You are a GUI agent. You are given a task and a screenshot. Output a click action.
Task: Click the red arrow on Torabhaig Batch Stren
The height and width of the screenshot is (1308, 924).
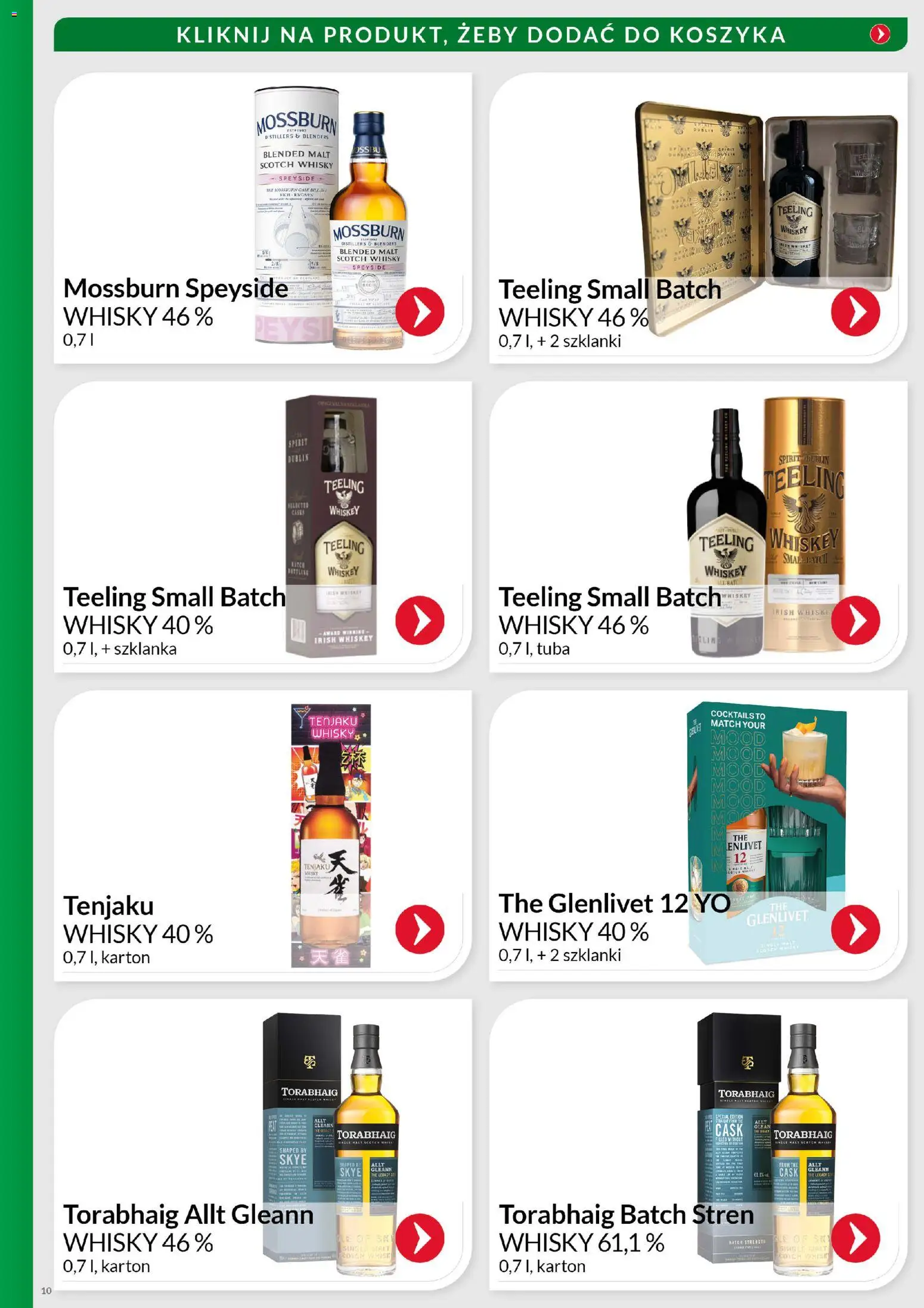click(x=857, y=1238)
